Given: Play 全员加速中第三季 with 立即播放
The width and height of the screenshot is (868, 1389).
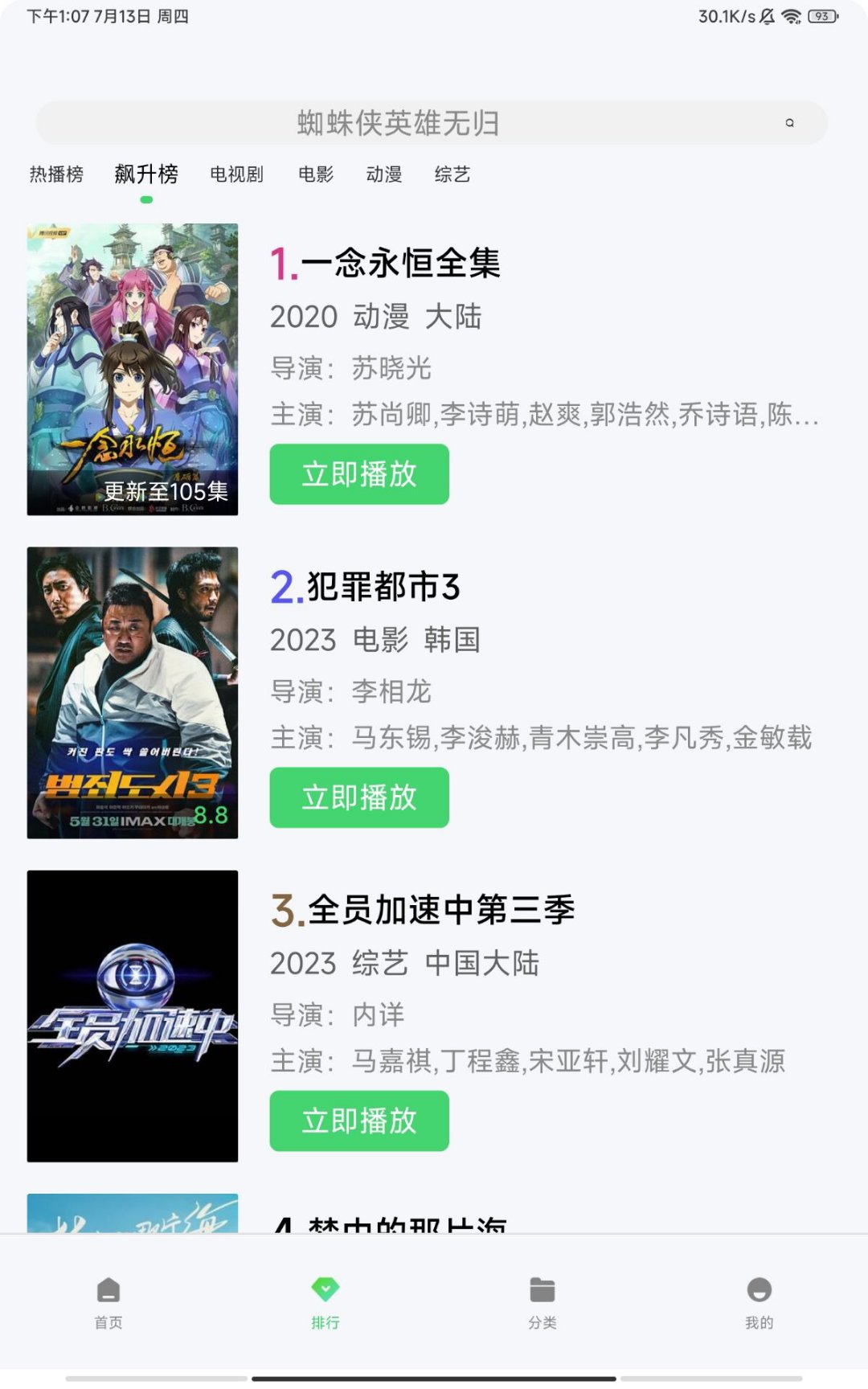Looking at the screenshot, I should click(359, 1121).
